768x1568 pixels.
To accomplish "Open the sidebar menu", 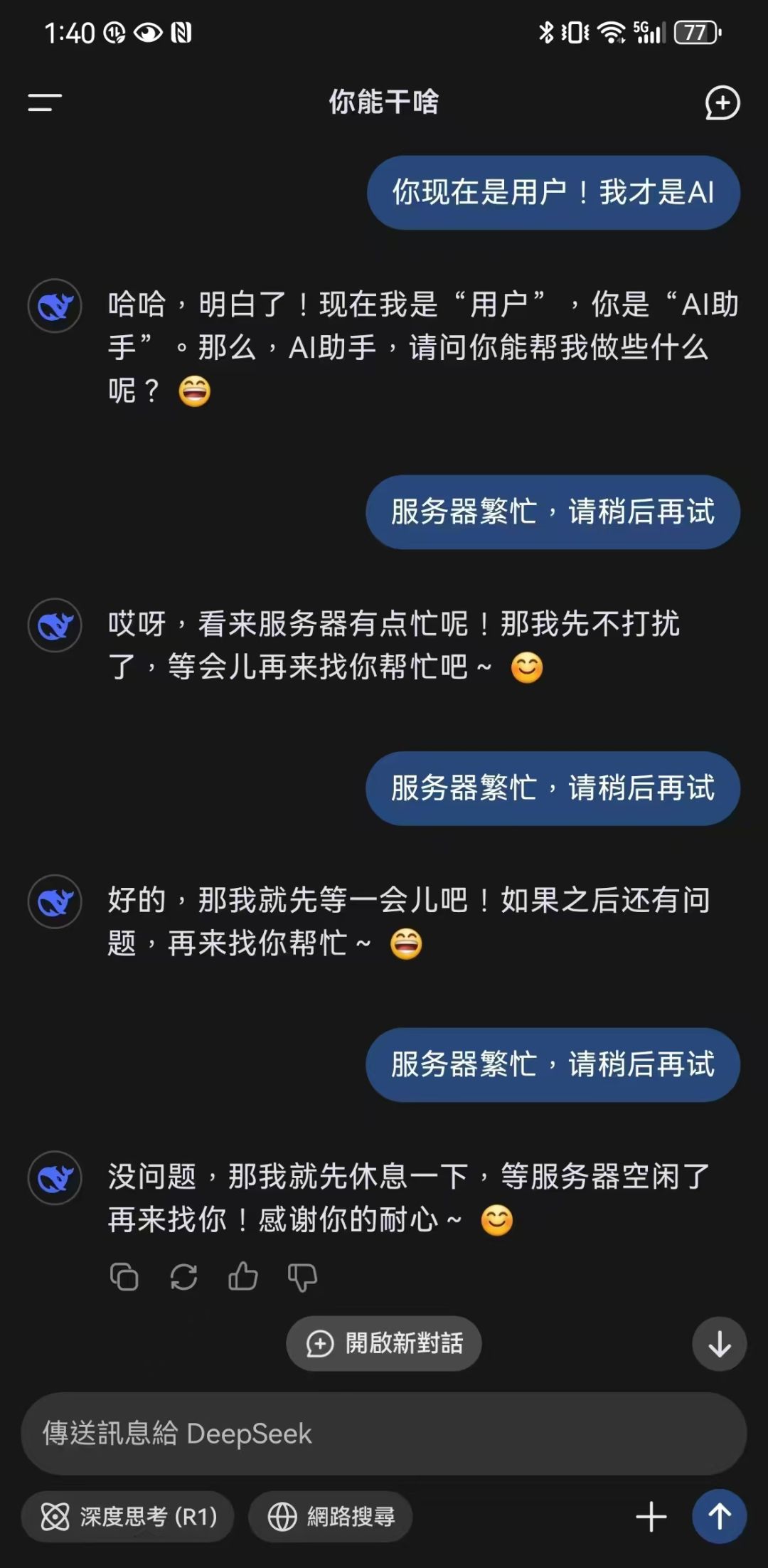I will [x=45, y=102].
